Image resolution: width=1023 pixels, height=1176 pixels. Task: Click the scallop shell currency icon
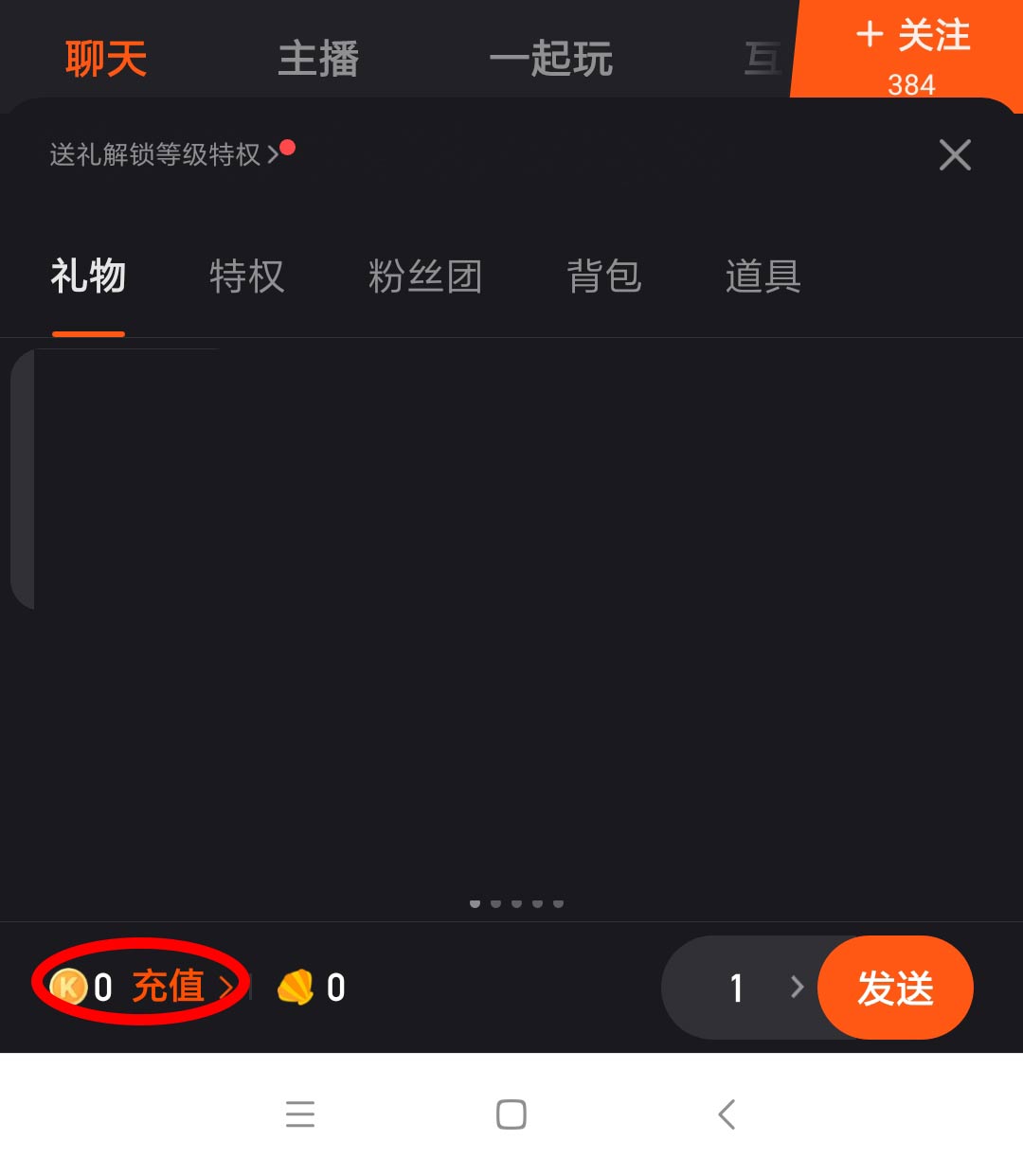pyautogui.click(x=296, y=987)
